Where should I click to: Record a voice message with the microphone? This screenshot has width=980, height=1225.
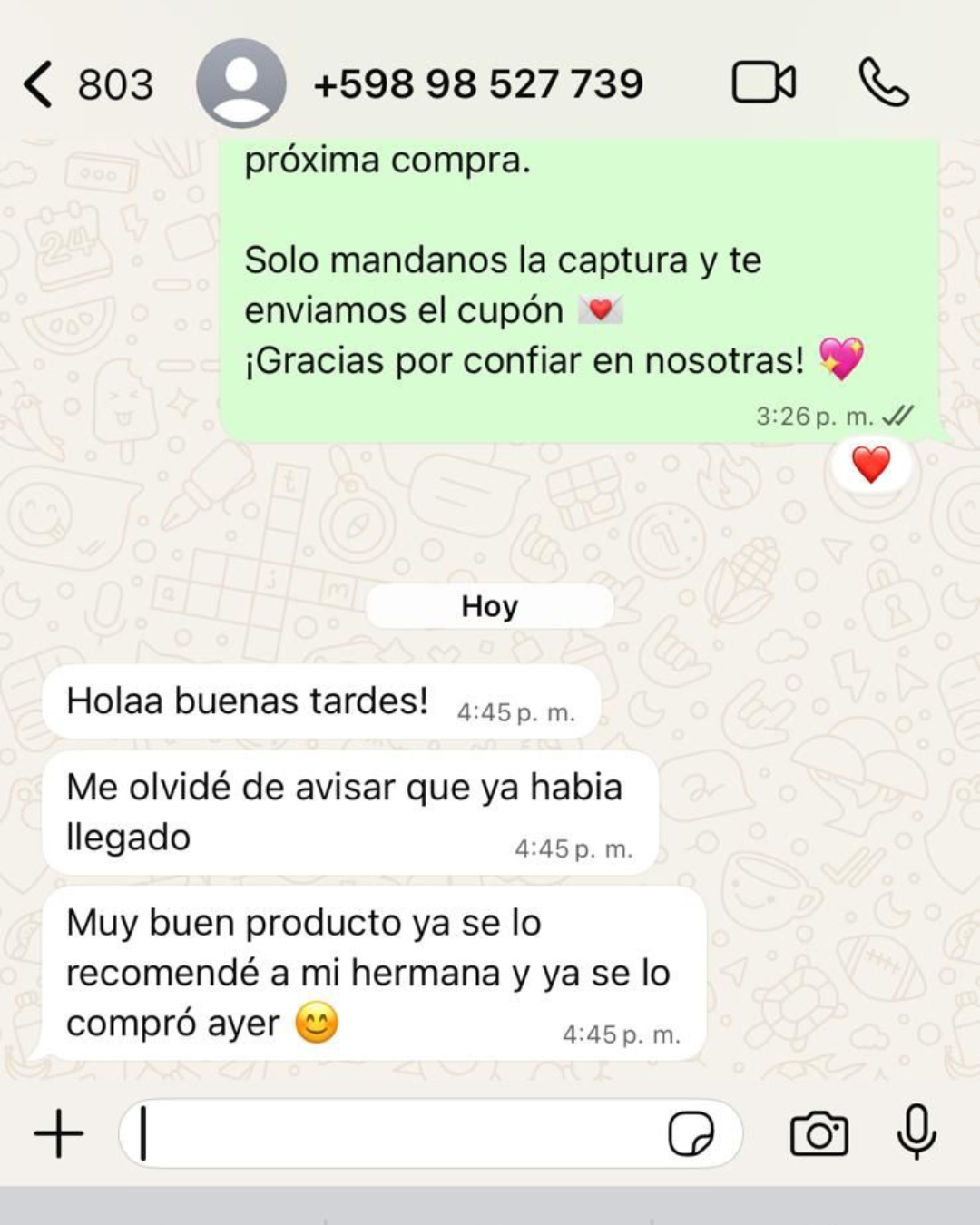pyautogui.click(x=916, y=1132)
